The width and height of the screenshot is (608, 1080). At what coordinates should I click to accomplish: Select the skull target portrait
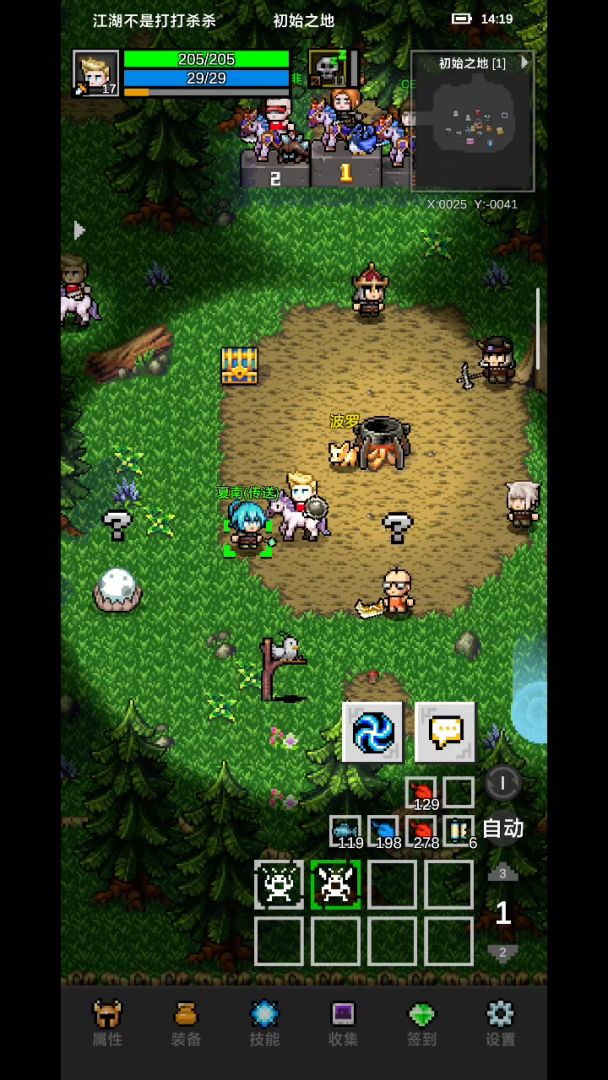point(327,69)
